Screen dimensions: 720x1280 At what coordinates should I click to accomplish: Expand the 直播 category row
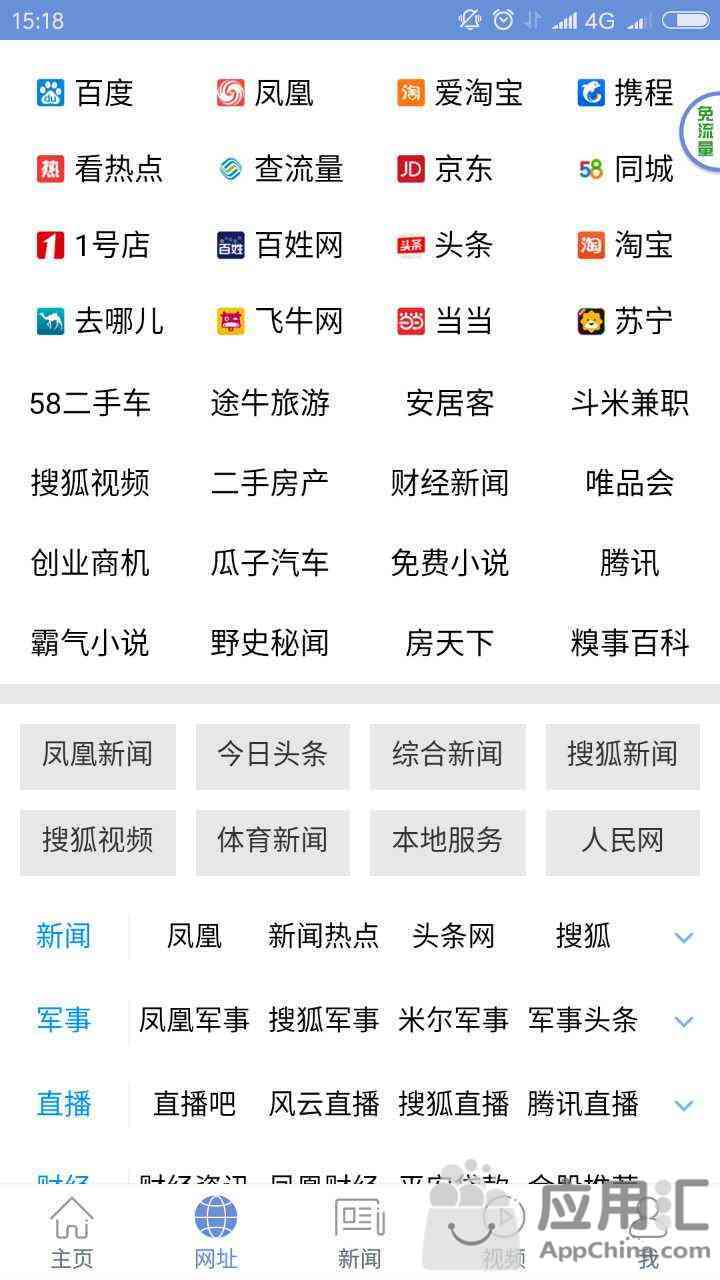(684, 1106)
